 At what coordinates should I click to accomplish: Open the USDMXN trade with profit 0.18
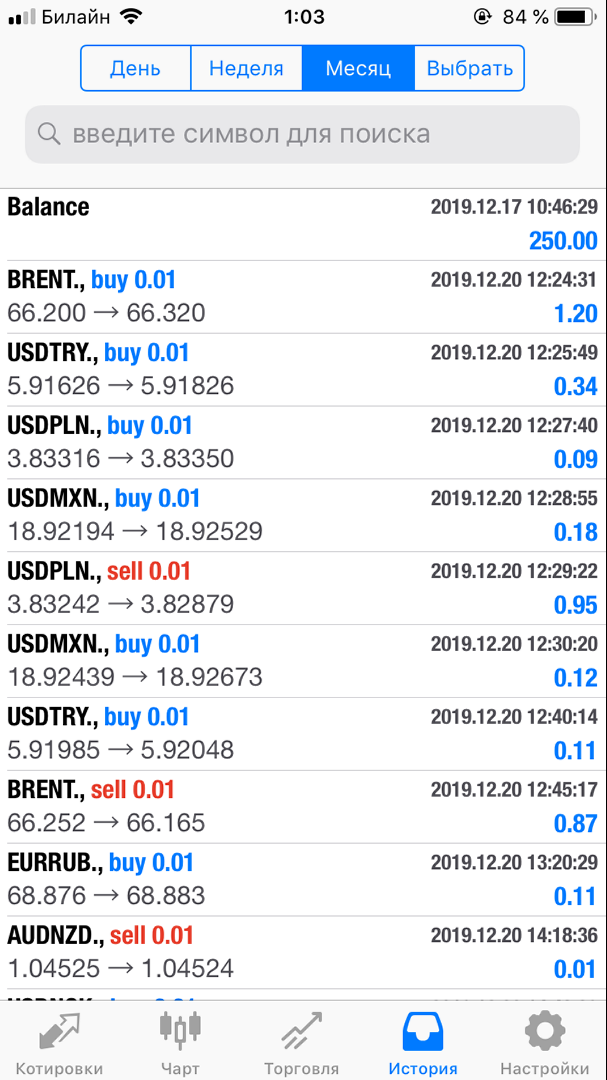coord(303,516)
